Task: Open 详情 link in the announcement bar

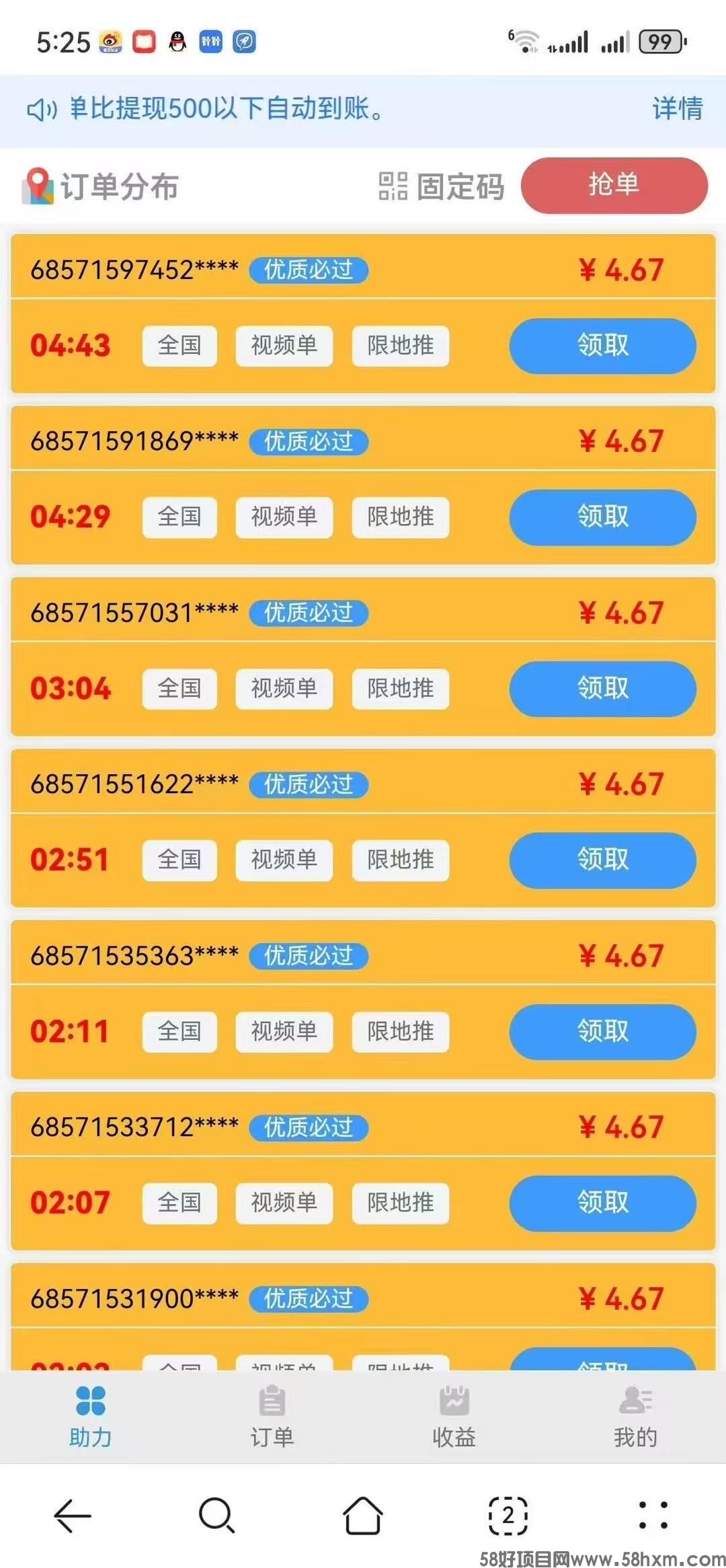Action: [677, 108]
